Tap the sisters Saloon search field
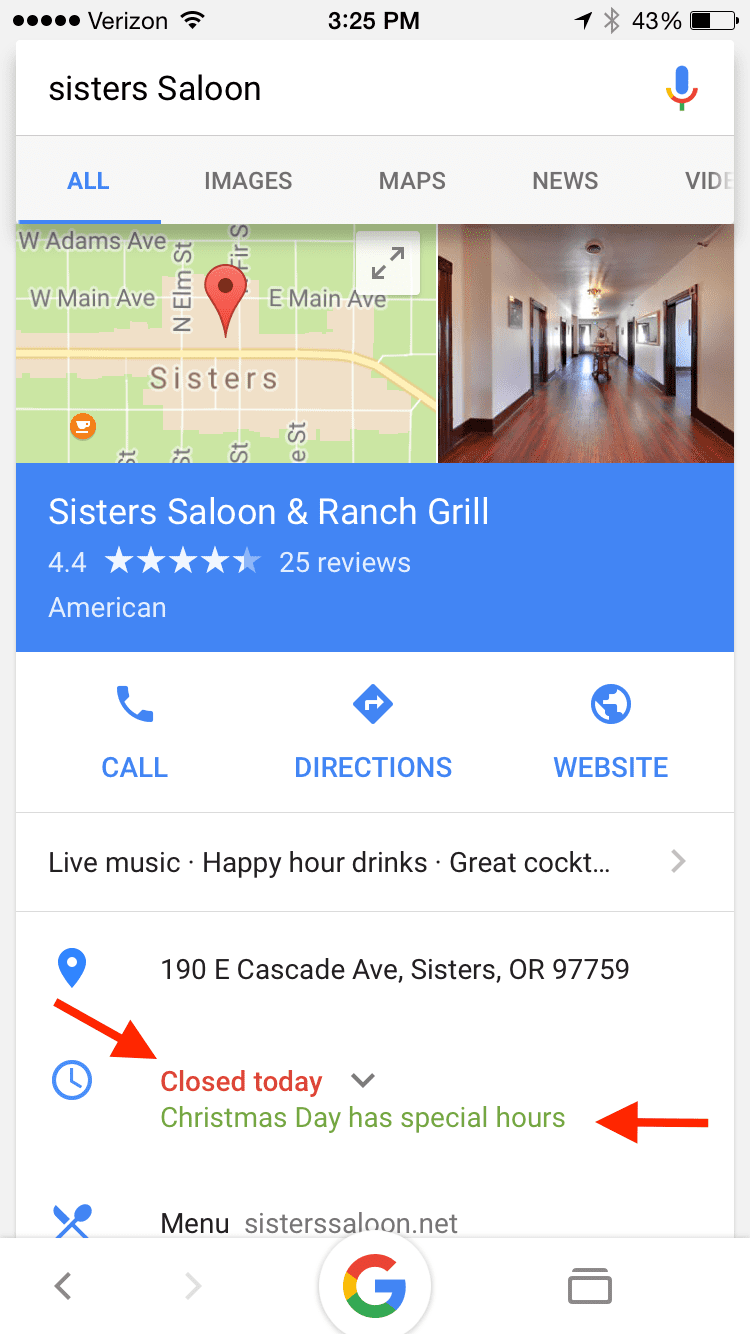750x1334 pixels. click(x=340, y=88)
